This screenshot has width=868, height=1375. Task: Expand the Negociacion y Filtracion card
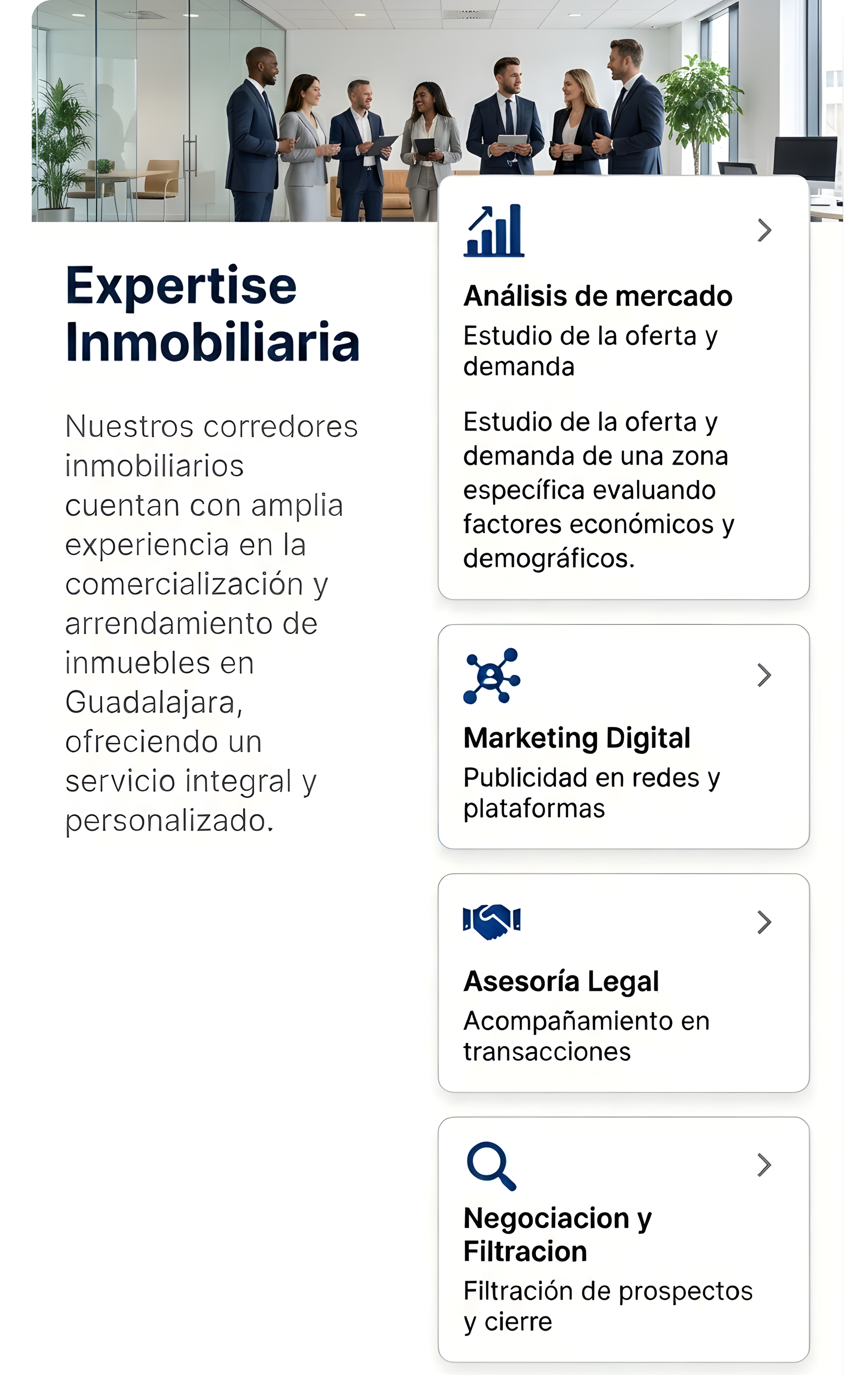click(763, 1165)
